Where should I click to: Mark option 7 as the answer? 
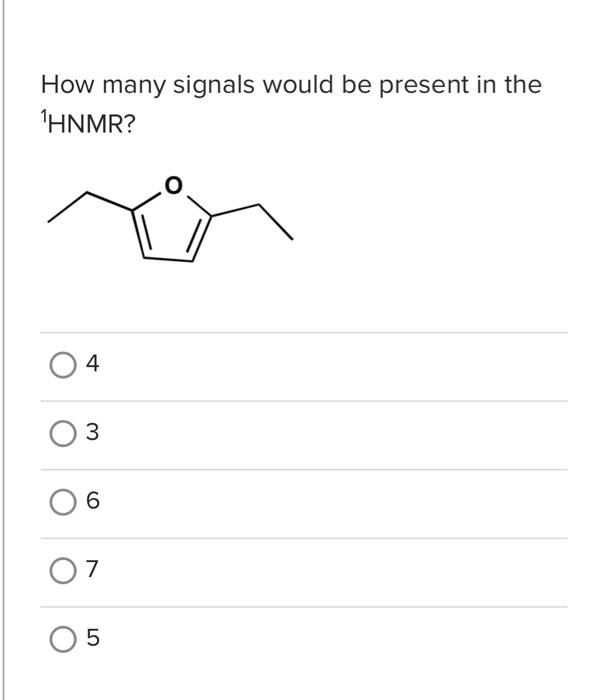[62, 570]
